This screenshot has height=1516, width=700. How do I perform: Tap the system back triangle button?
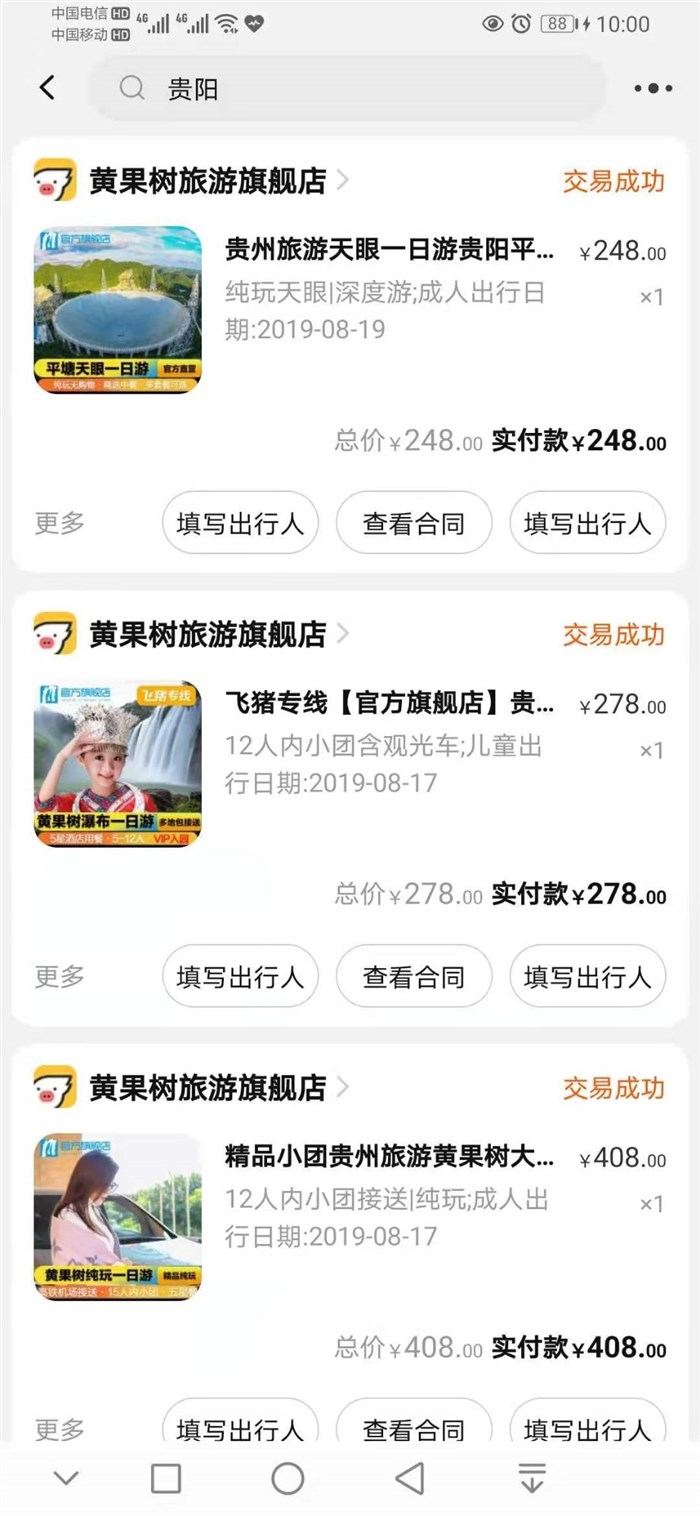click(409, 1478)
